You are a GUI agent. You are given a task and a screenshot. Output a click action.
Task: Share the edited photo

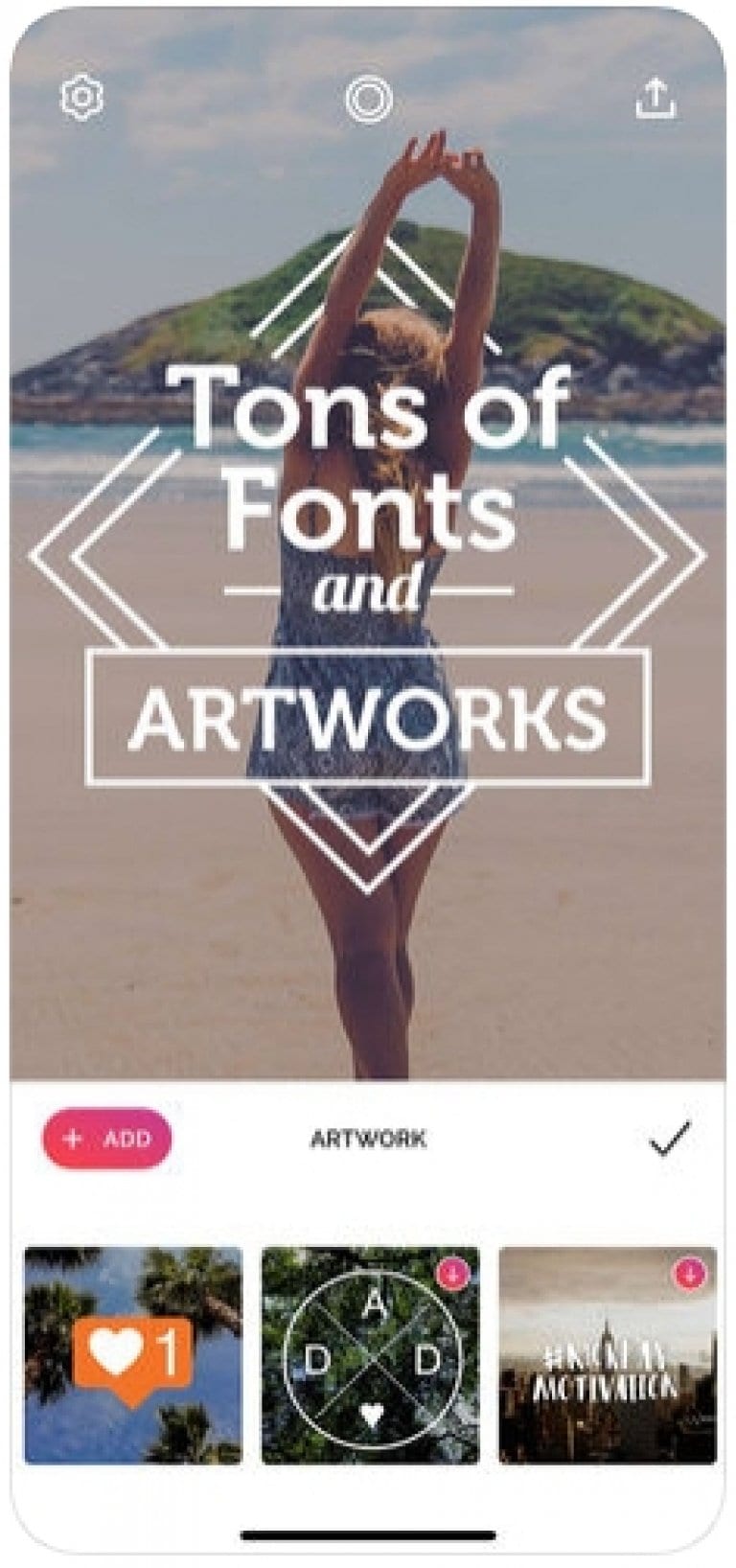[x=655, y=98]
